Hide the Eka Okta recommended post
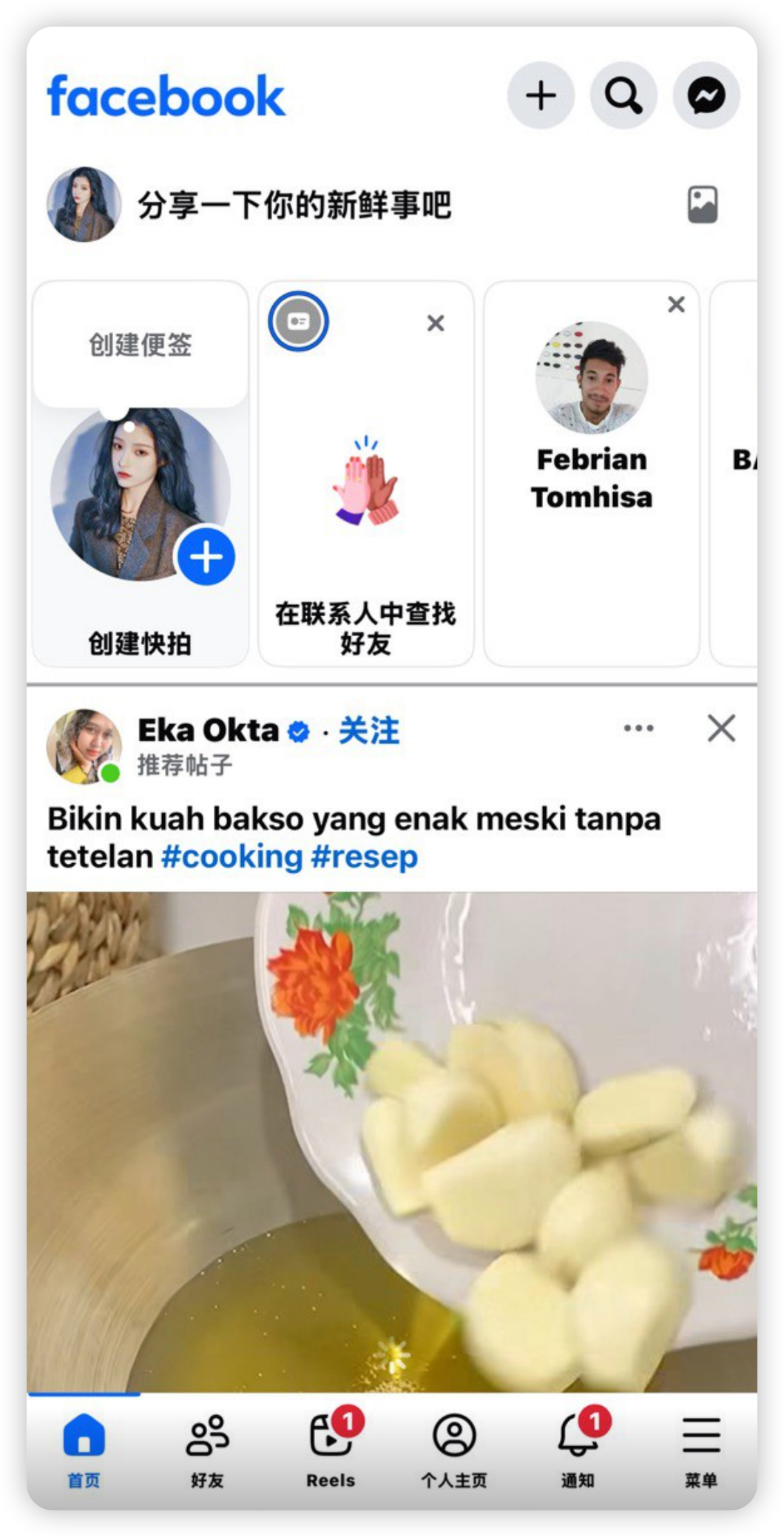This screenshot has height=1537, width=784. (x=720, y=728)
